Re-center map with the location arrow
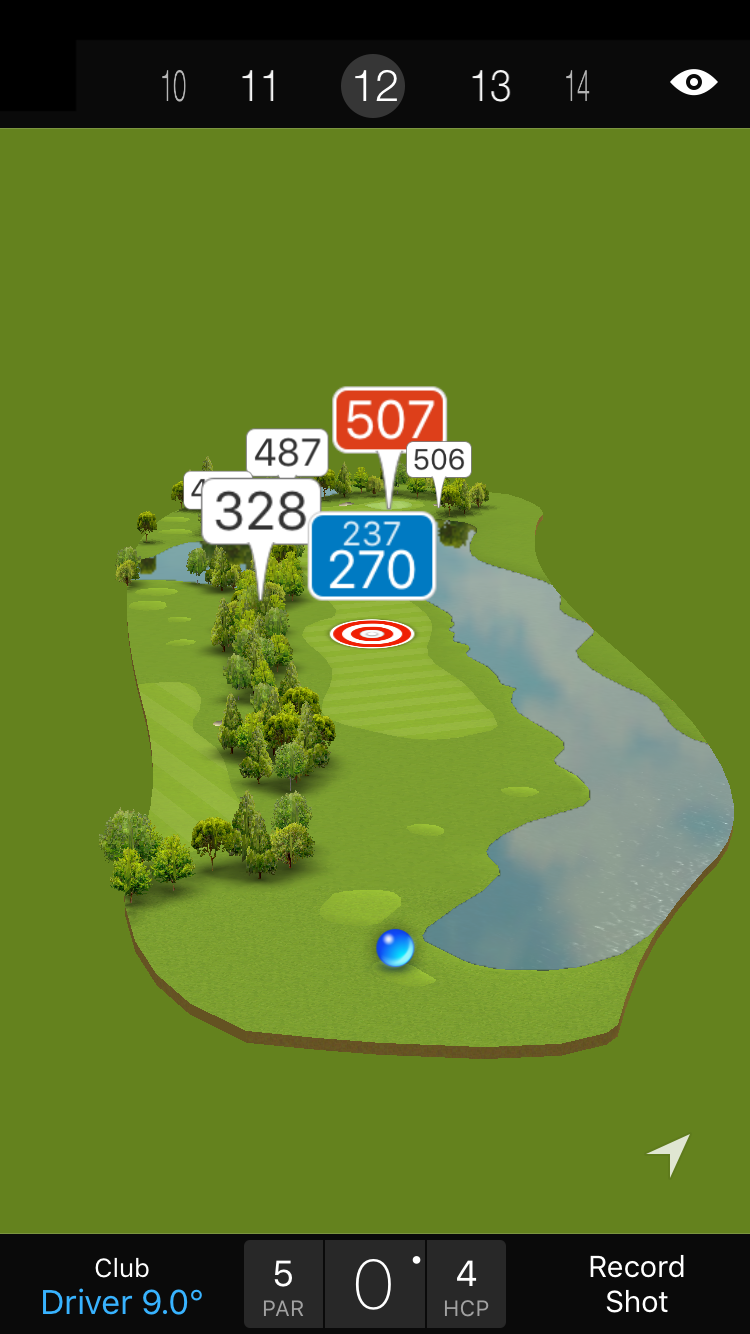750x1334 pixels. pos(669,1154)
